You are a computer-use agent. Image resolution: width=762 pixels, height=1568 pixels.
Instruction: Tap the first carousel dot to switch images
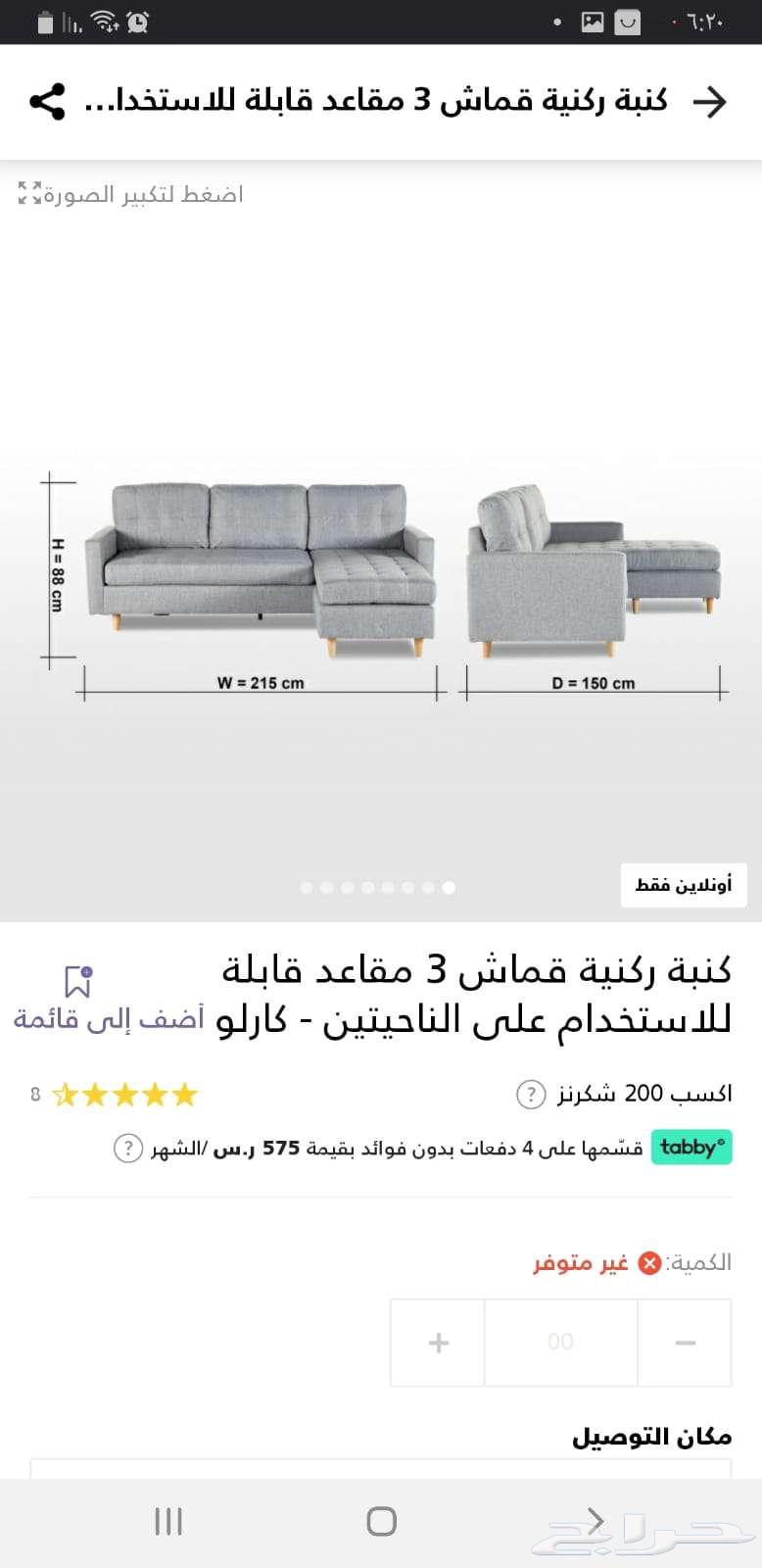click(x=306, y=889)
